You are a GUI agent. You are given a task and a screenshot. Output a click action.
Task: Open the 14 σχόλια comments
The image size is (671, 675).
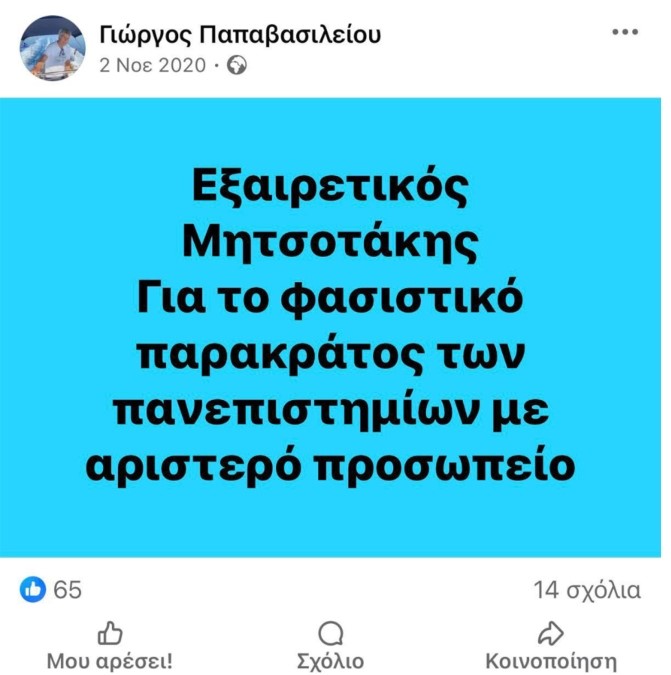[x=586, y=590]
